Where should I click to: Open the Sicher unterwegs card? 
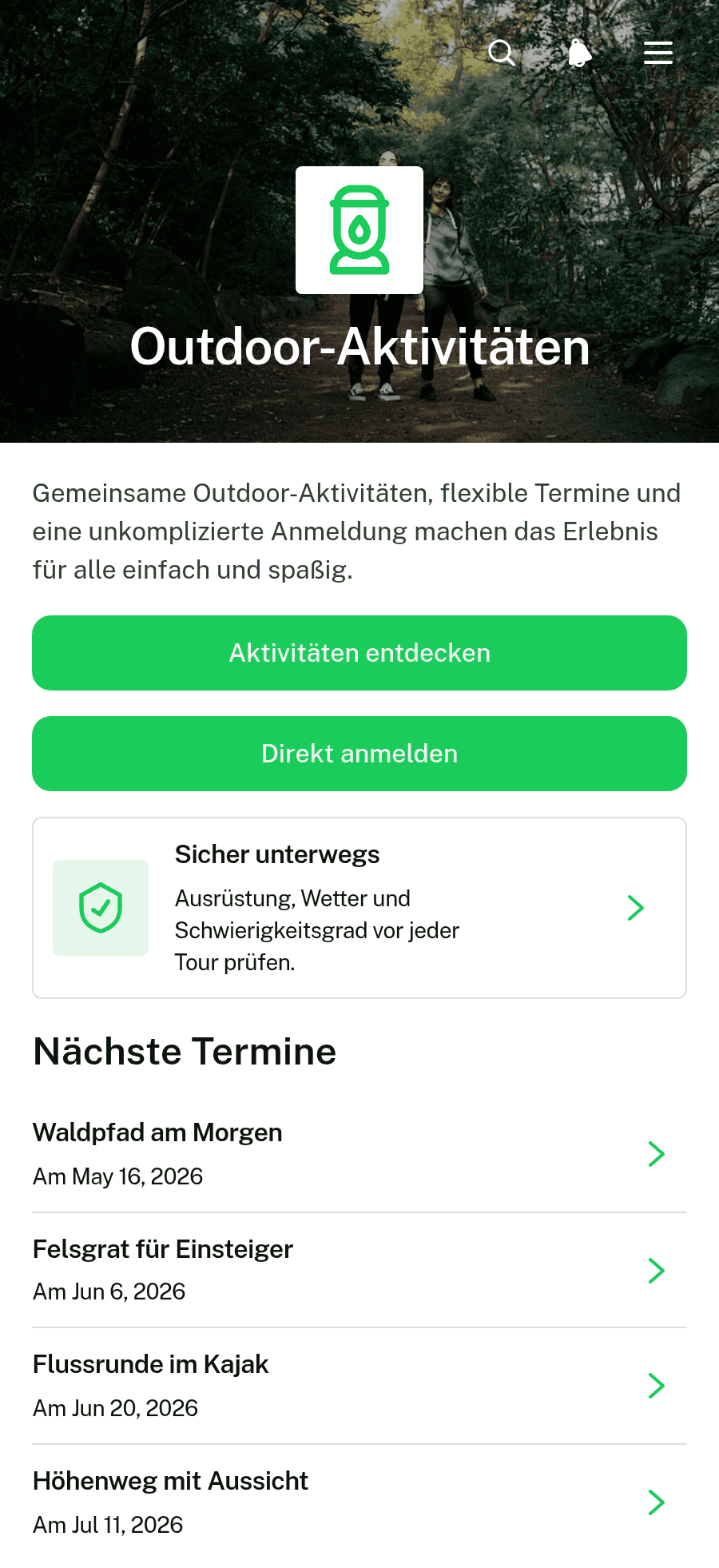pos(359,908)
